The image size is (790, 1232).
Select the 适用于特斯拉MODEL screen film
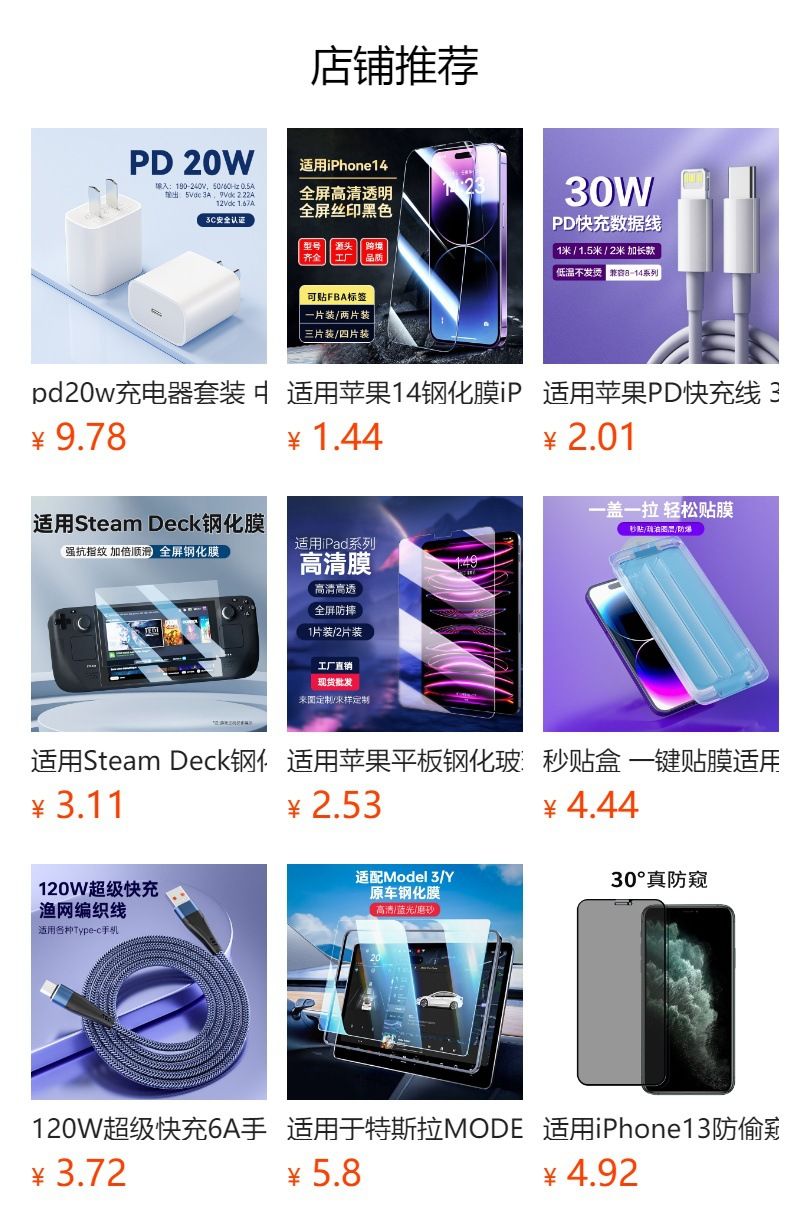[x=405, y=982]
